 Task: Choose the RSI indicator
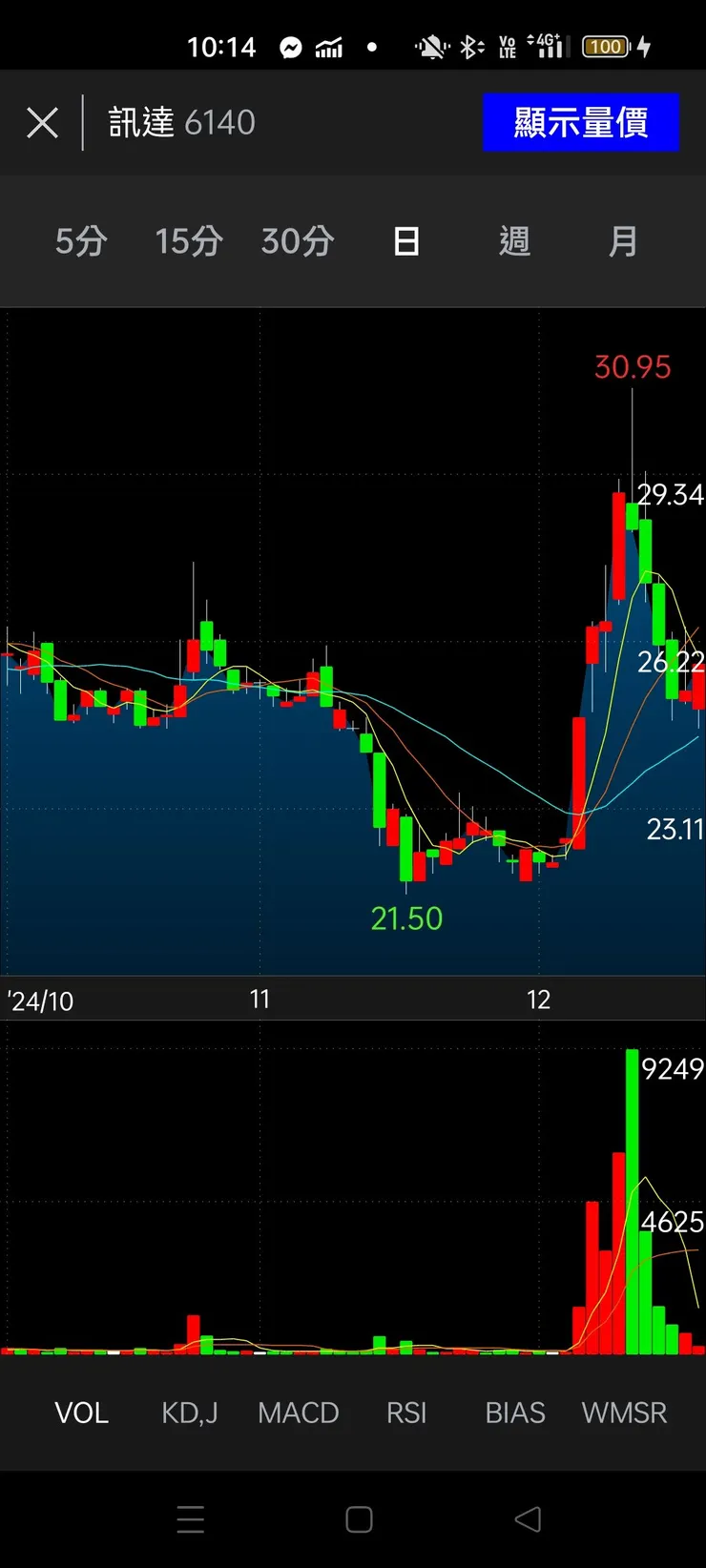406,1413
